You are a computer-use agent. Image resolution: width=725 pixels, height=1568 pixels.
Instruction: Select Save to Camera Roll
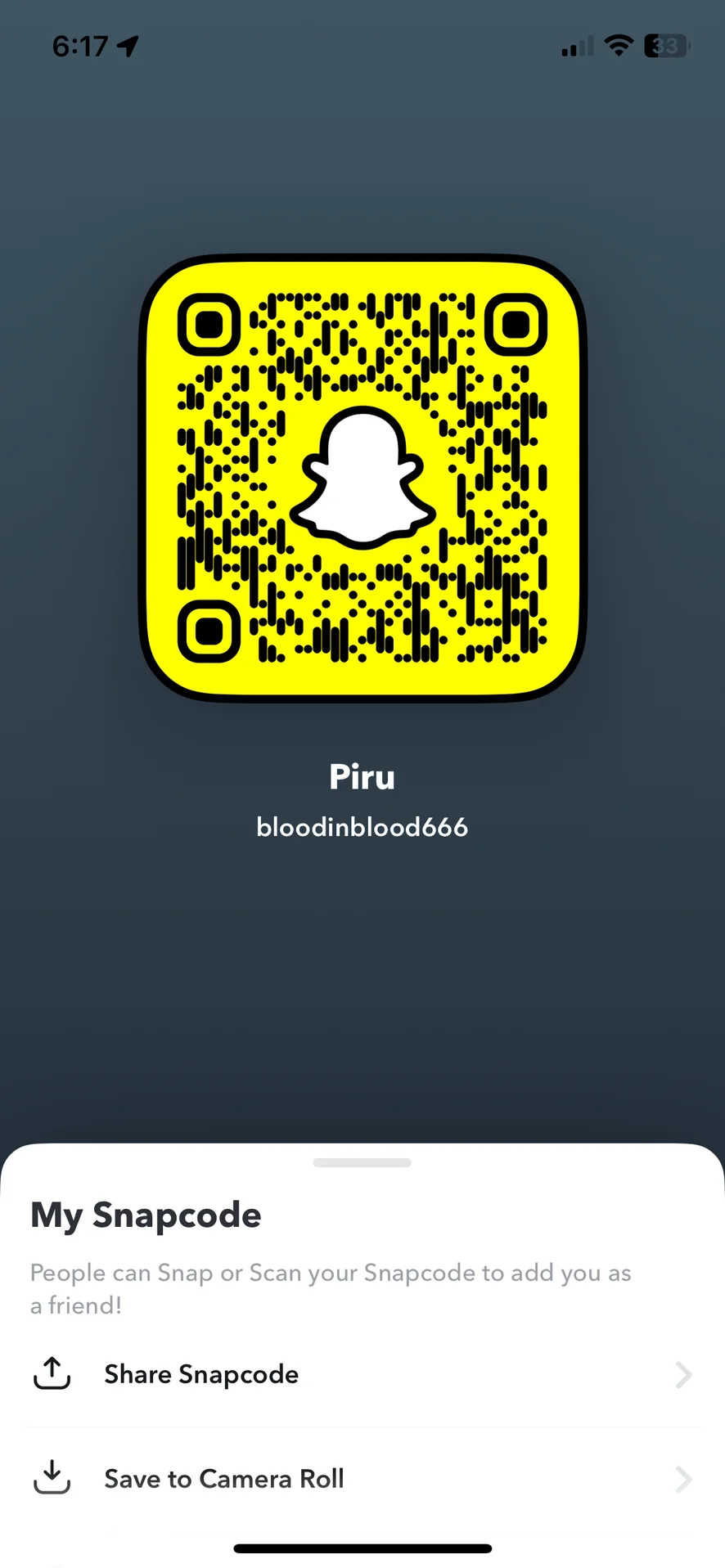223,1479
